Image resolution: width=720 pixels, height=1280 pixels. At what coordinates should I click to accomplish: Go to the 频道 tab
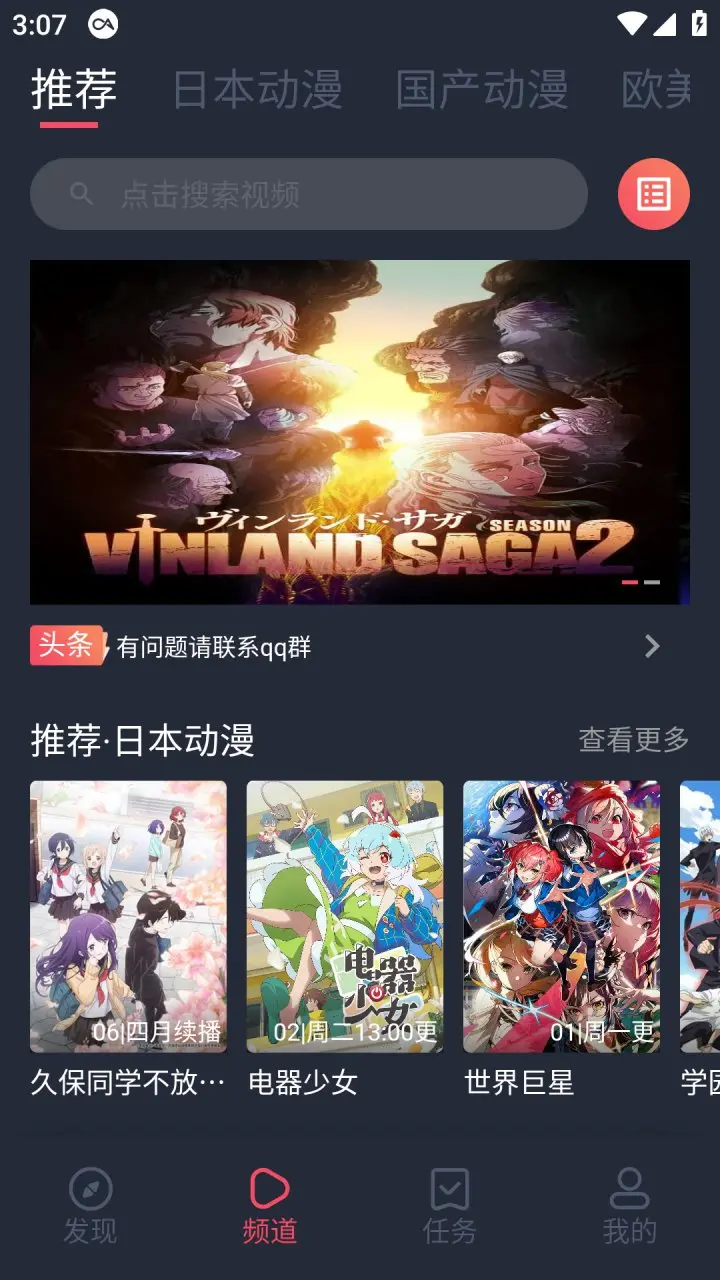click(269, 1206)
